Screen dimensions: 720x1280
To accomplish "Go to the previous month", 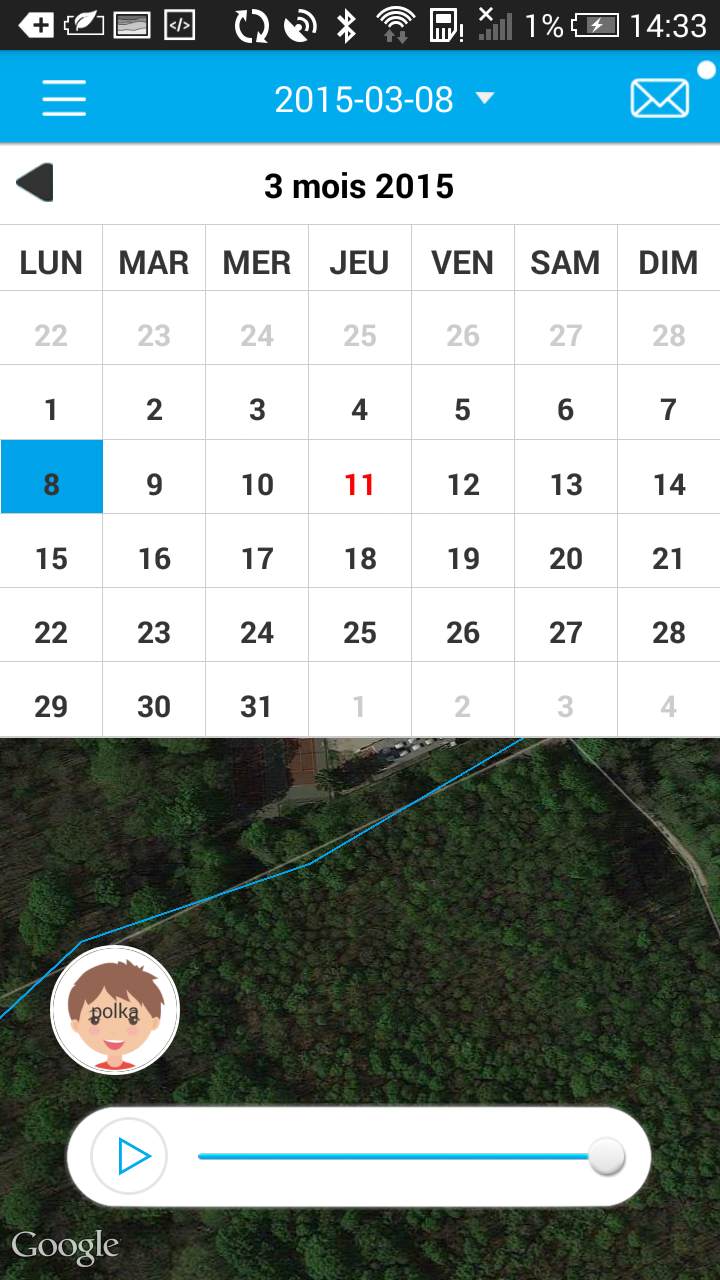I will (35, 185).
